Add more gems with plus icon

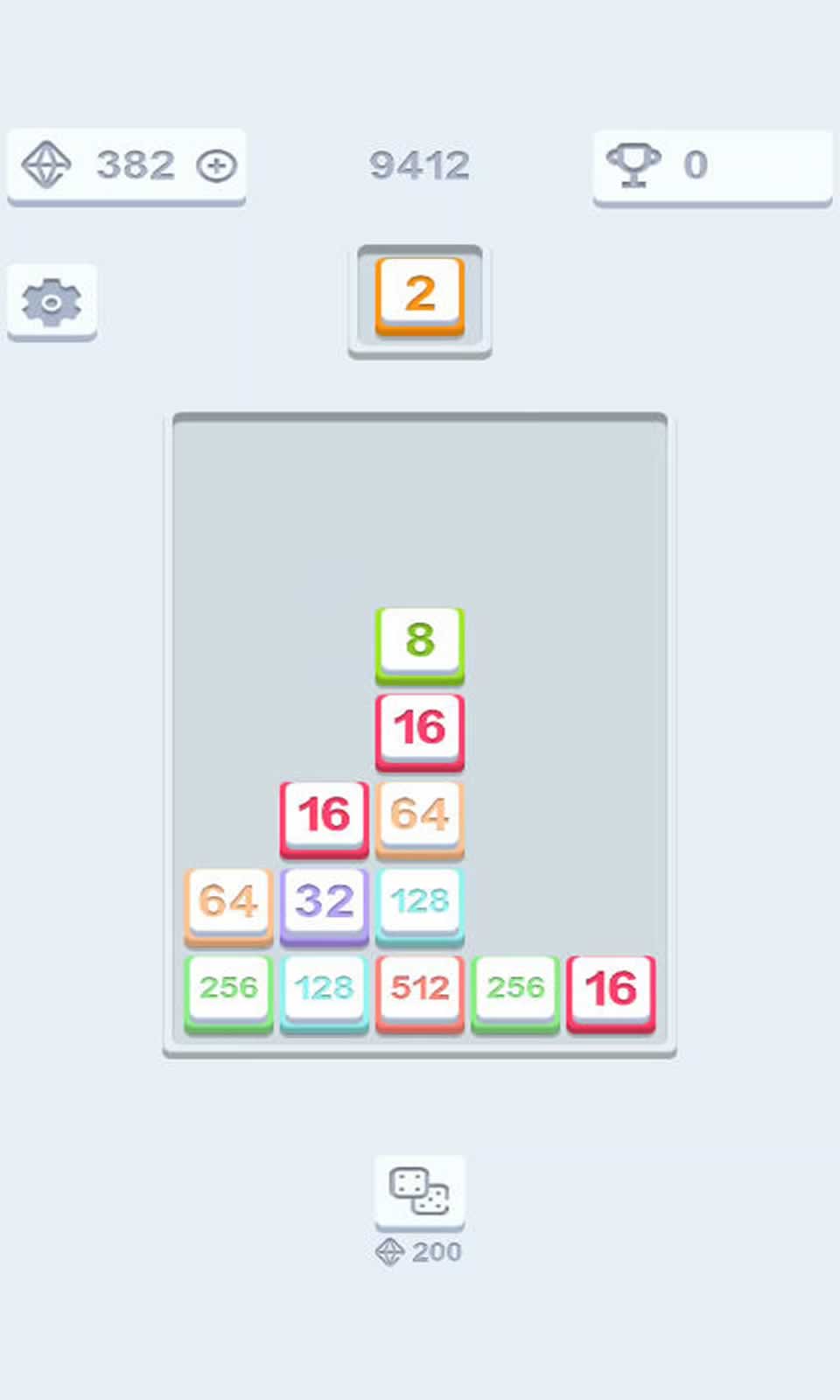tap(216, 165)
